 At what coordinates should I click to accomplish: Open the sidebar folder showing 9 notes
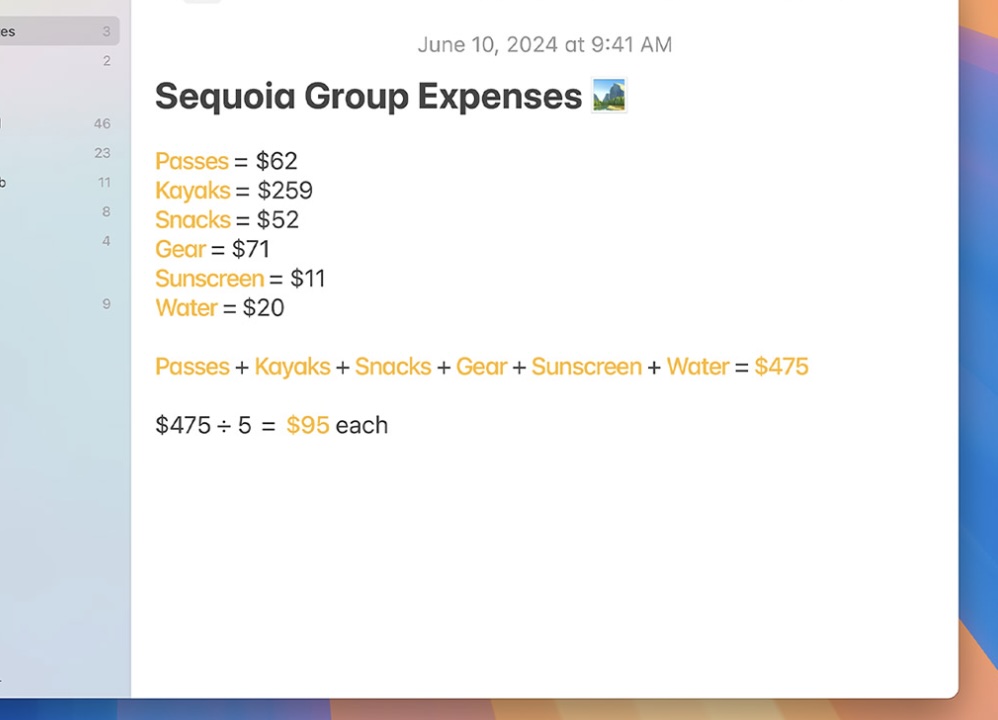(58, 304)
